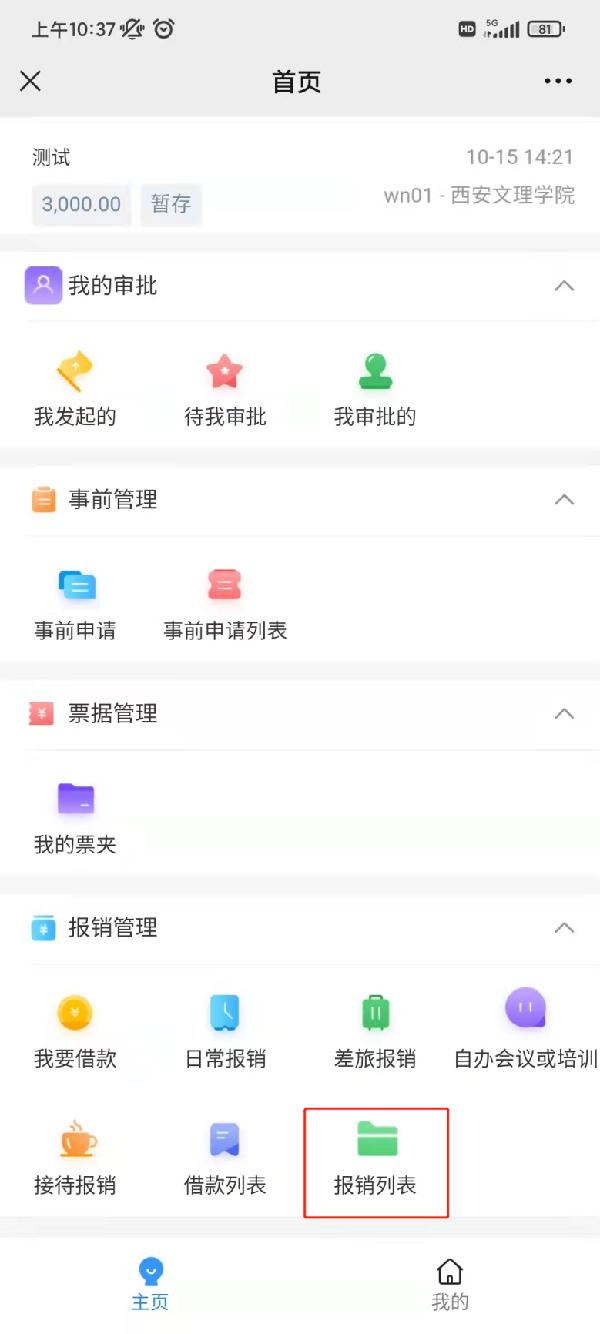600x1334 pixels.
Task: Collapse the 票据管理 section
Action: point(564,713)
